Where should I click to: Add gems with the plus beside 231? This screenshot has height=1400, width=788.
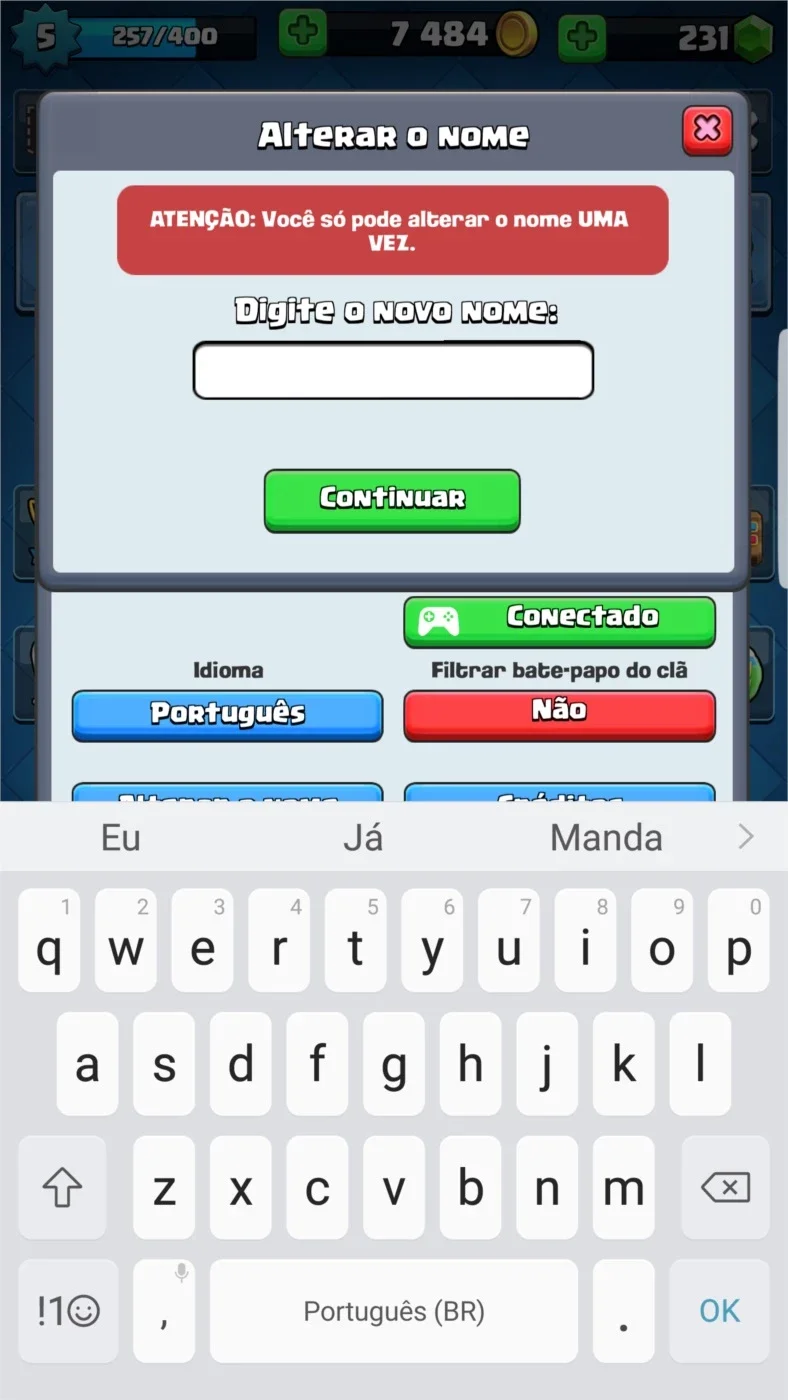(582, 38)
